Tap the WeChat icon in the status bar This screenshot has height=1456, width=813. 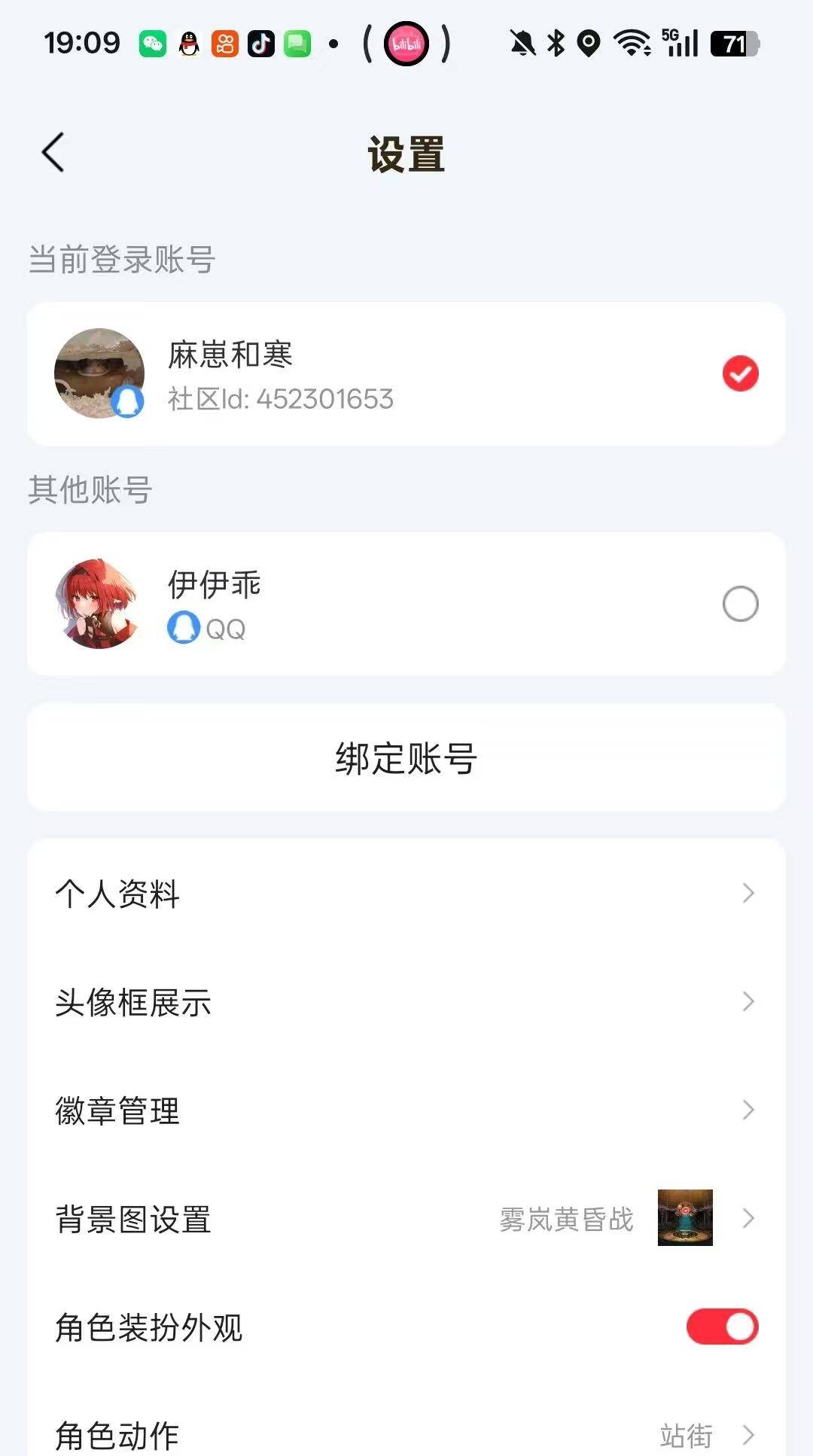coord(153,44)
